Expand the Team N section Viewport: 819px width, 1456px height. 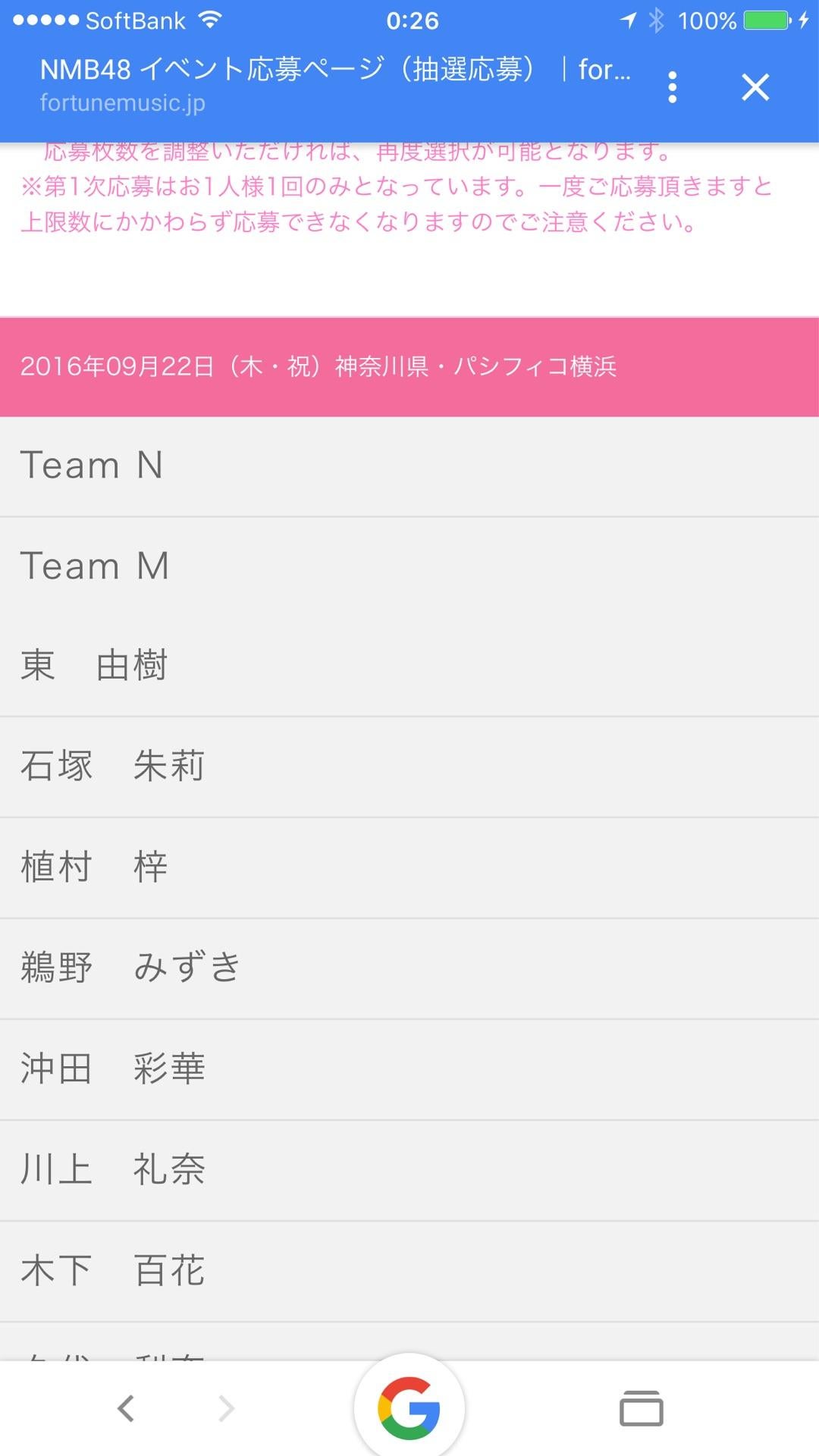[409, 466]
